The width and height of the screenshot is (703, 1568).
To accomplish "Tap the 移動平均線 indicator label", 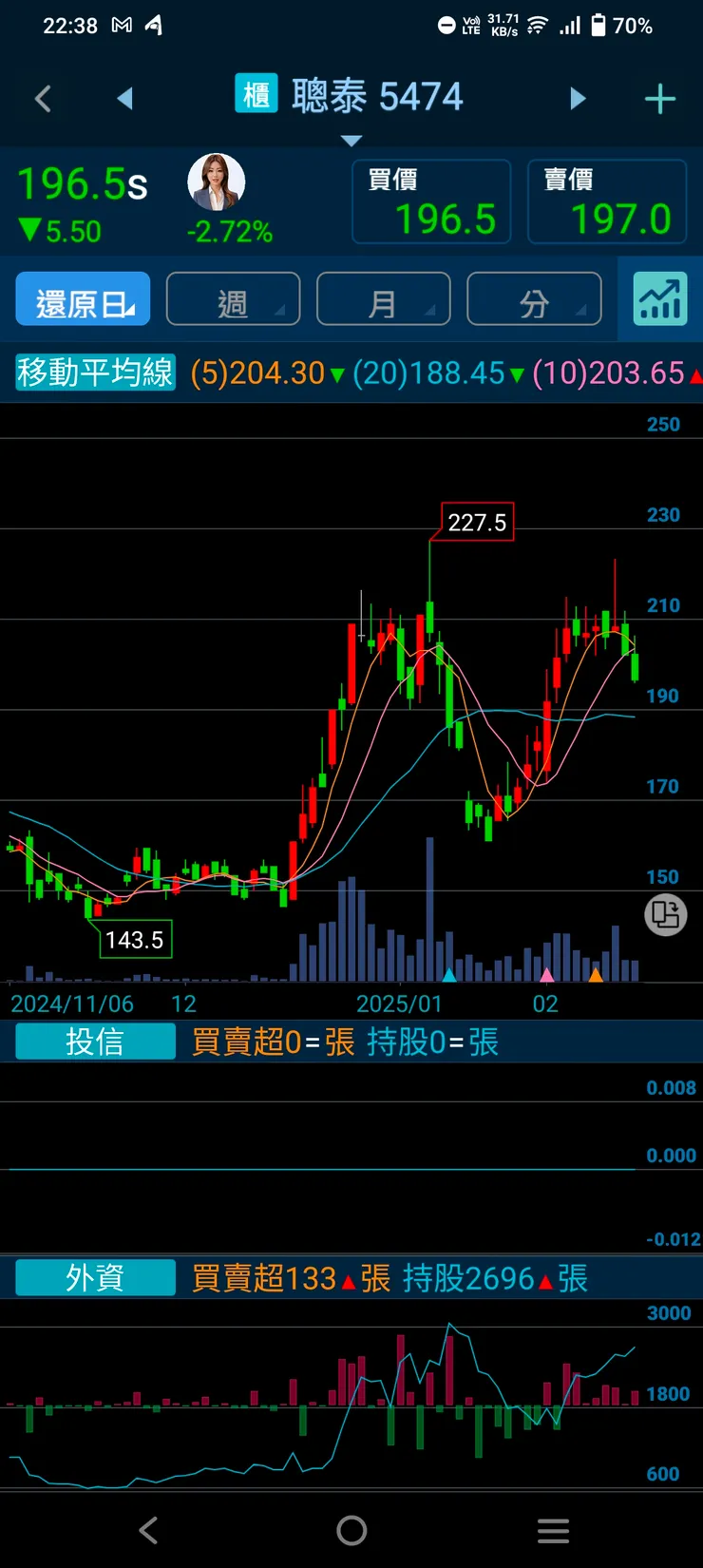I will point(95,373).
